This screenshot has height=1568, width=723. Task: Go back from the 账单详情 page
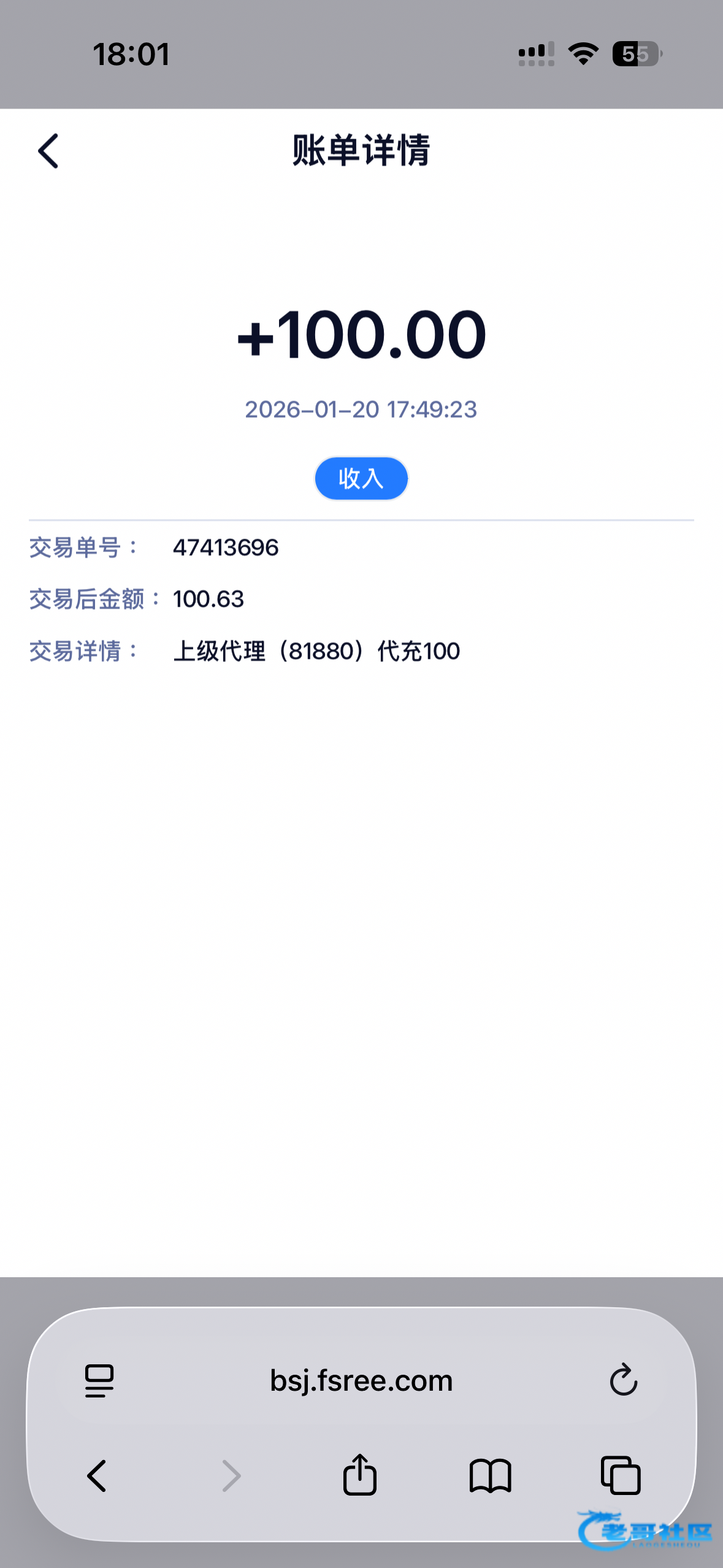coord(48,151)
